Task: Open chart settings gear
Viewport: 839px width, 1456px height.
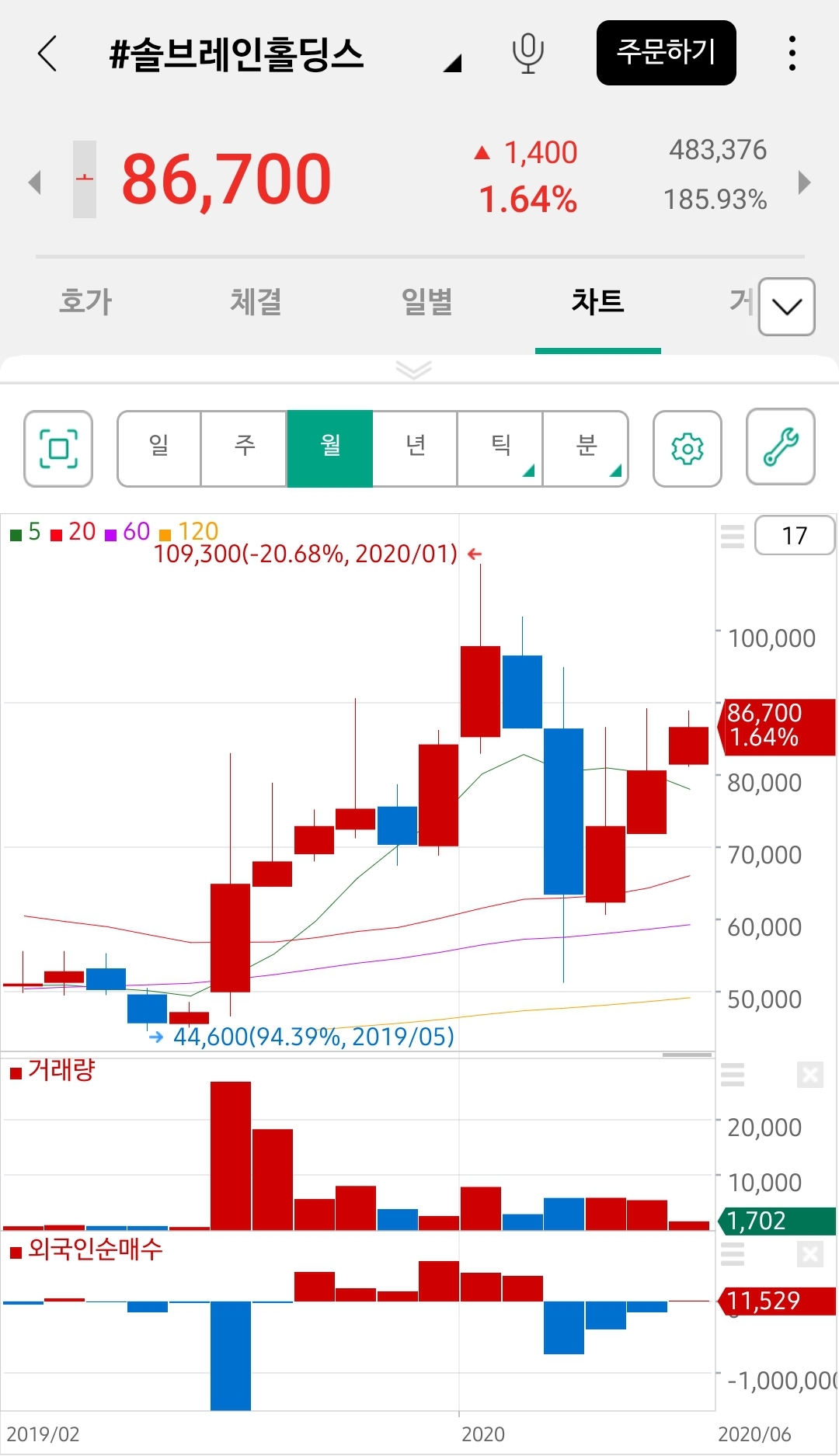Action: pos(688,449)
